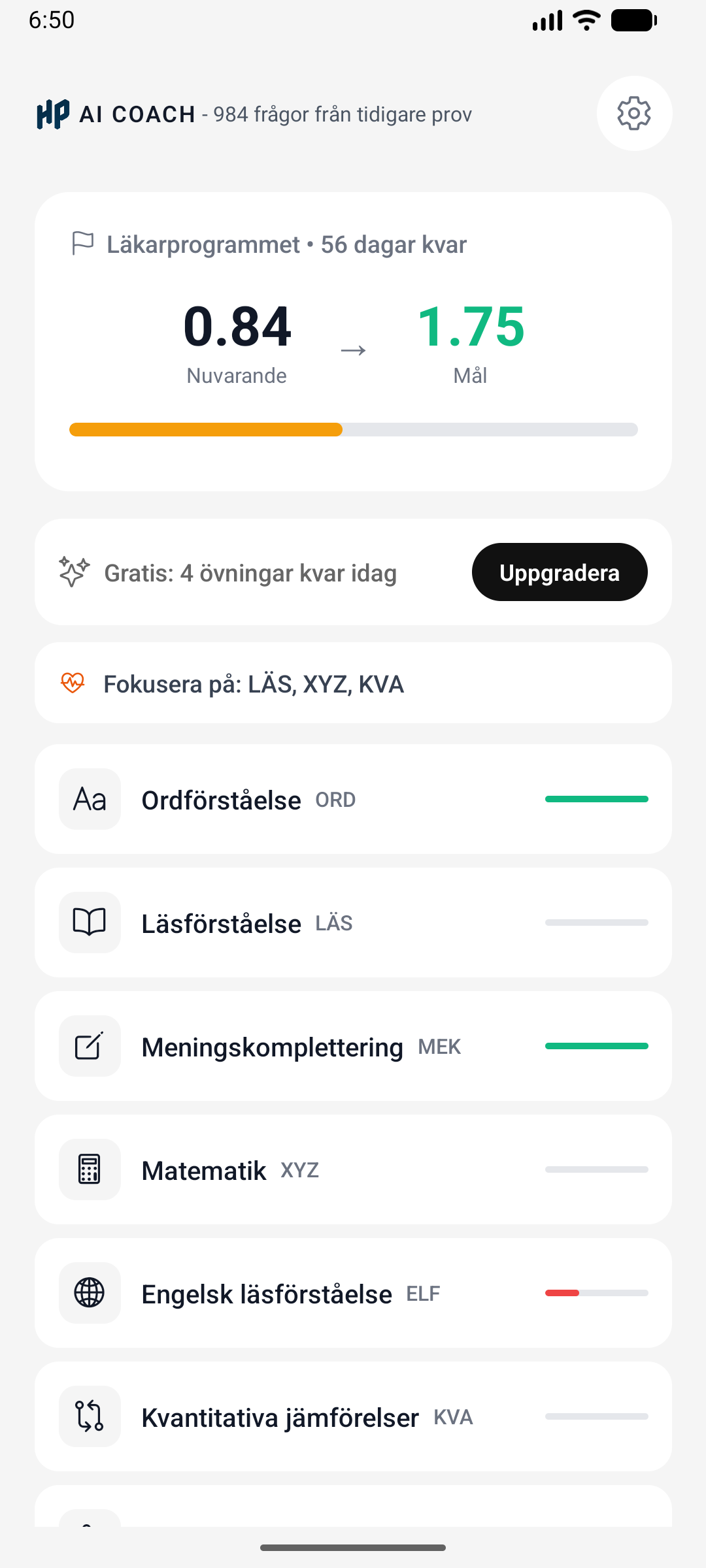The image size is (706, 1568).
Task: Click the open book icon for Läsförståelse
Action: coord(89,922)
